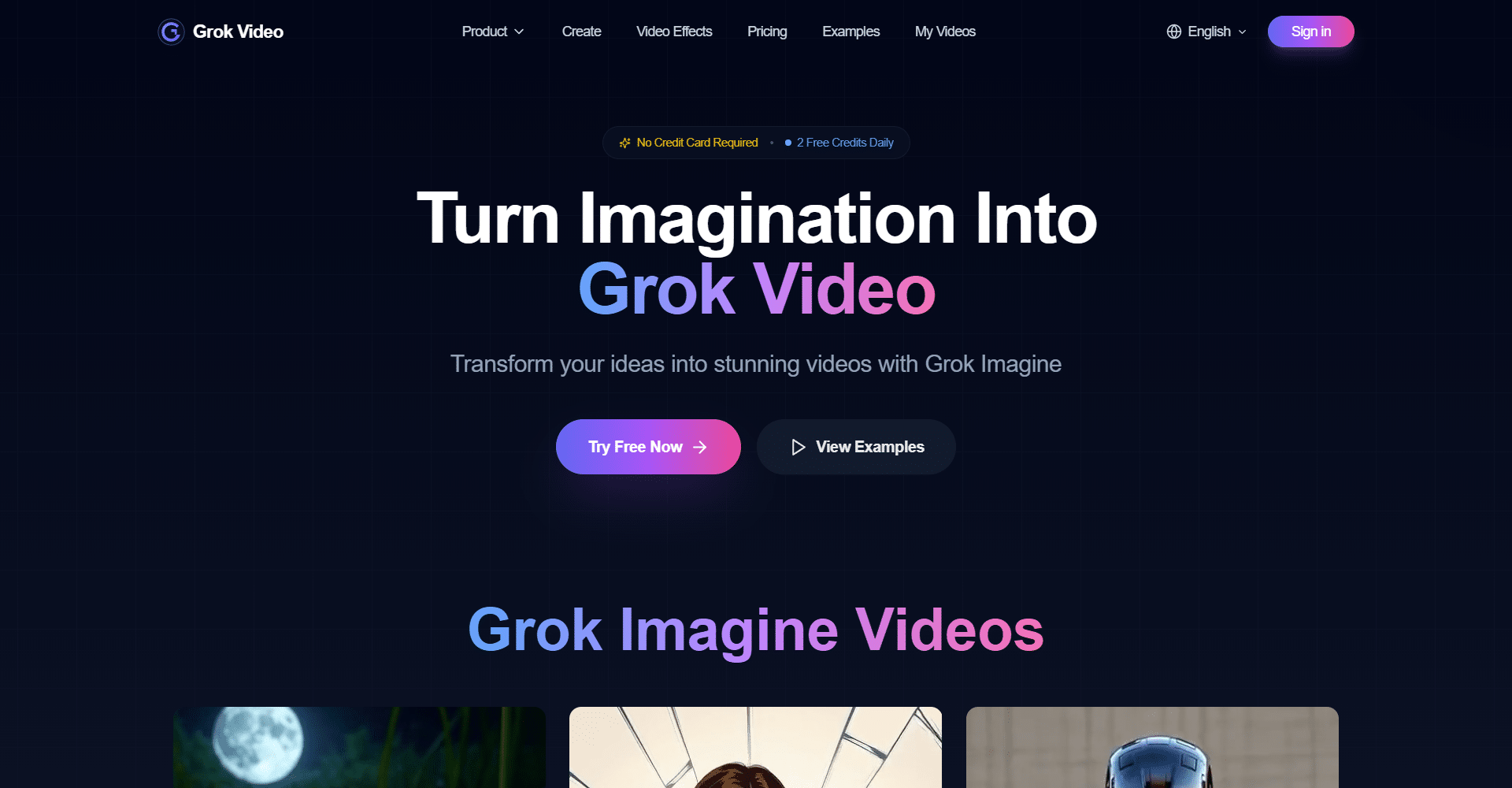Image resolution: width=1512 pixels, height=788 pixels.
Task: View the Pricing page
Action: point(767,32)
